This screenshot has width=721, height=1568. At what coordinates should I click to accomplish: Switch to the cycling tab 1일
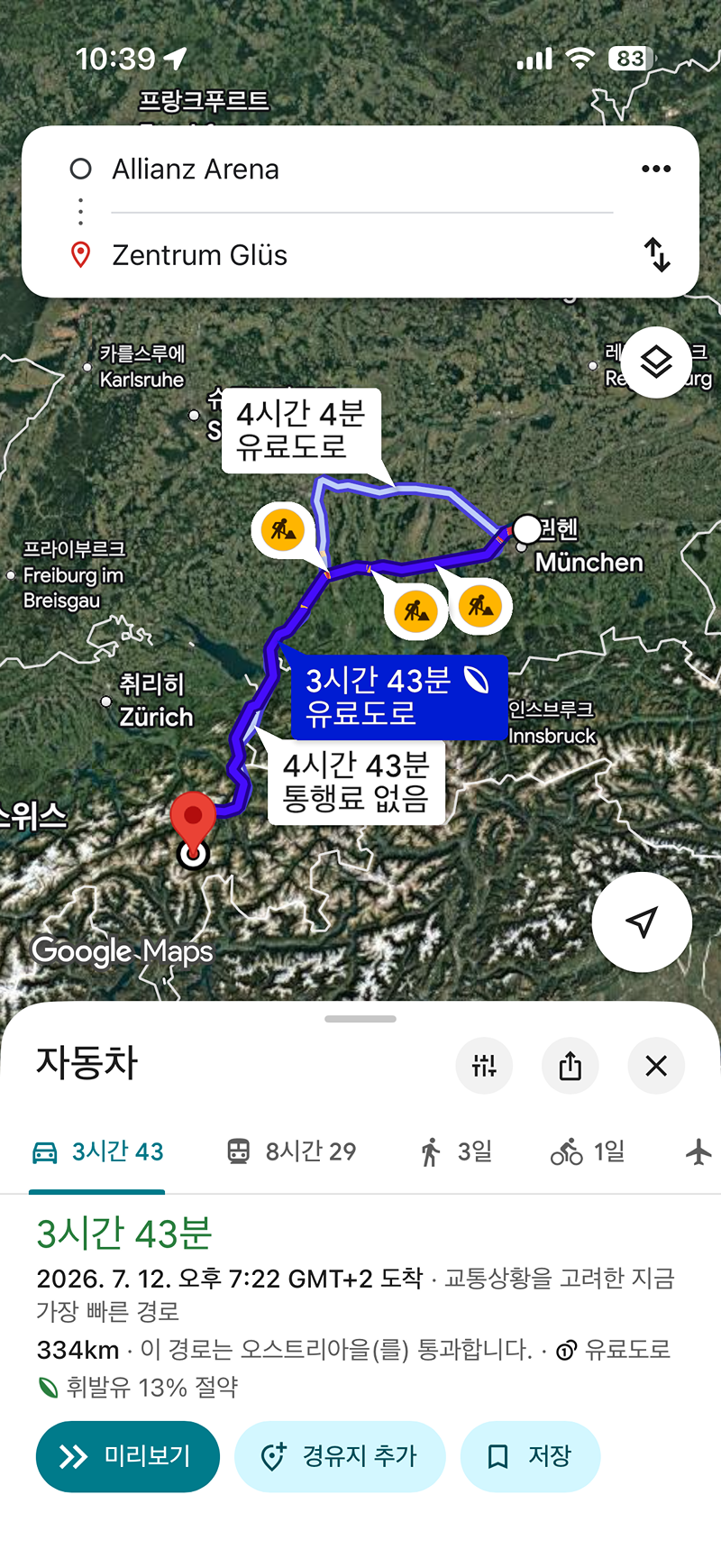pos(588,1151)
